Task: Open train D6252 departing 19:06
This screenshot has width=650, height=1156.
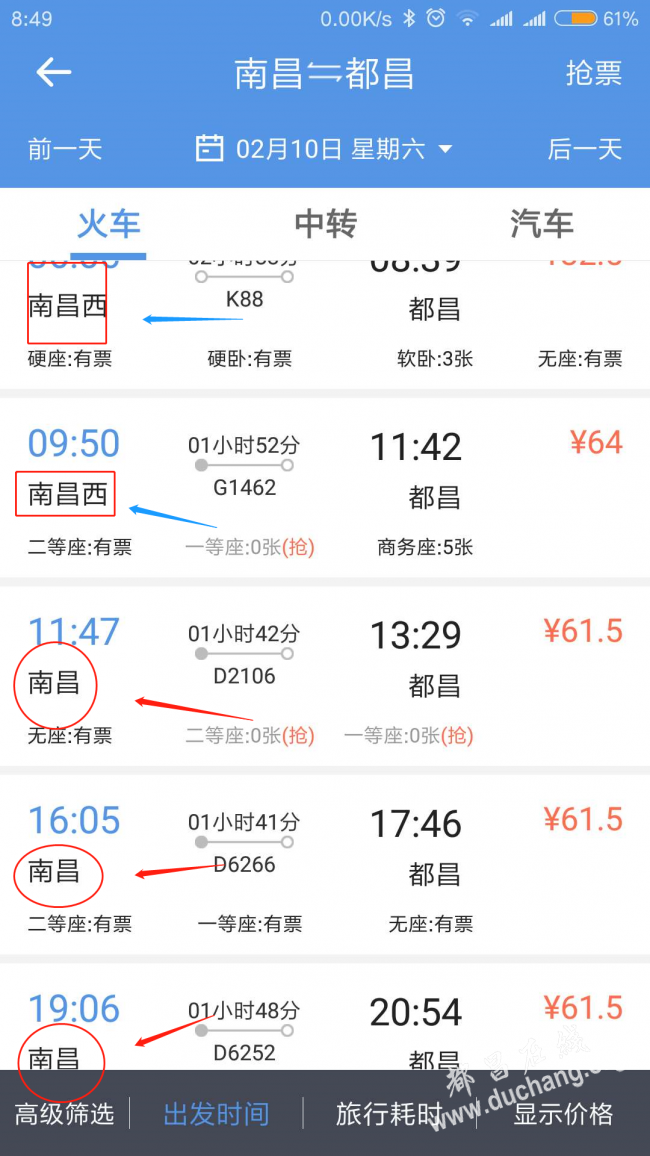Action: coord(325,1017)
